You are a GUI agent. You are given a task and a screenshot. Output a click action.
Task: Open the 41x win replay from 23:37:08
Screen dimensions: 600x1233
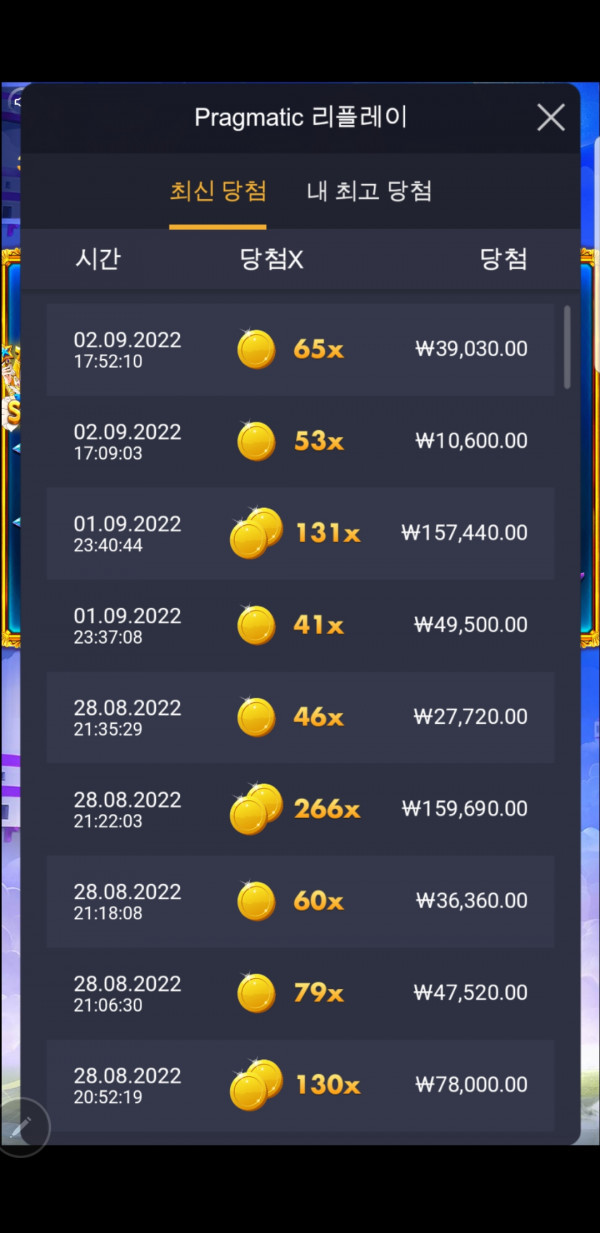300,625
